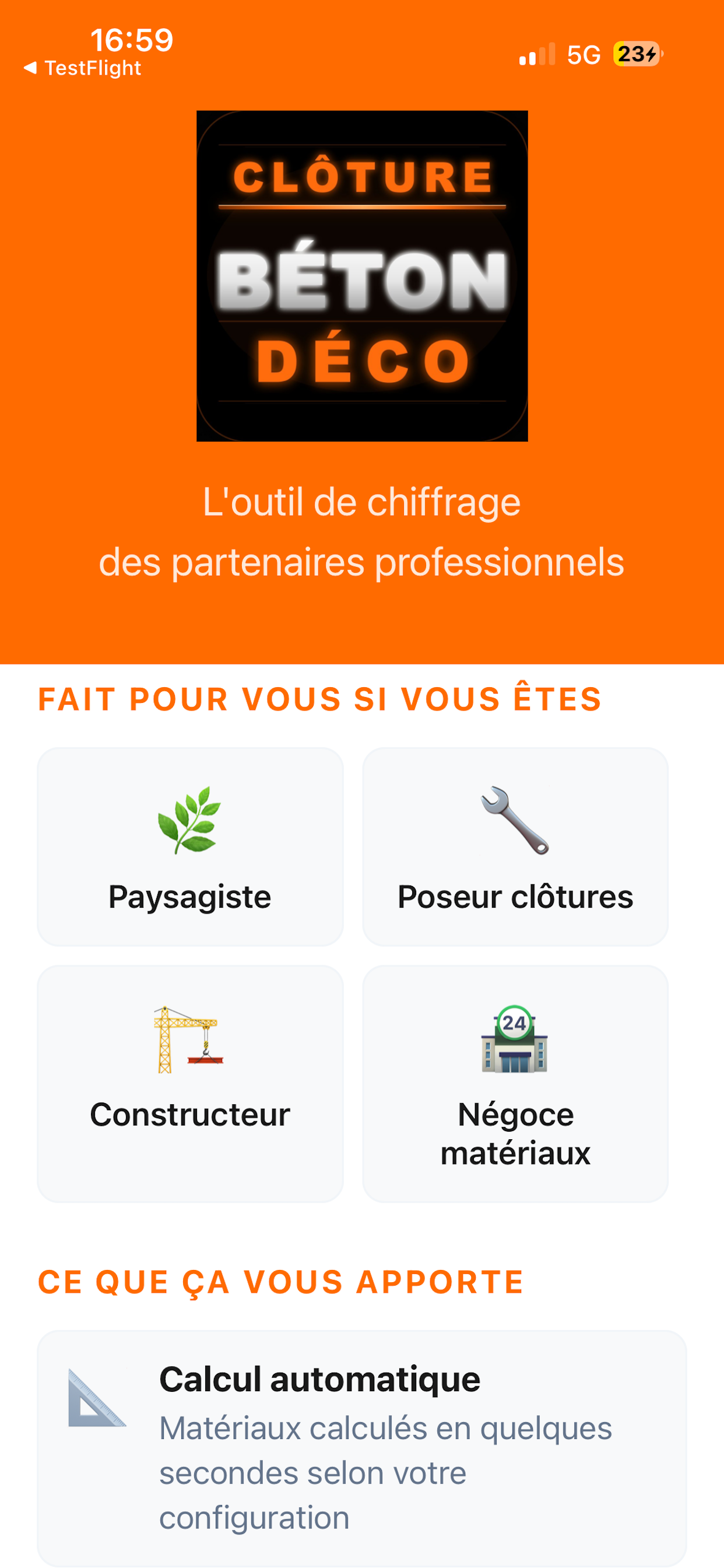The width and height of the screenshot is (724, 1568).
Task: Tap the Négoce matériaux card
Action: tap(515, 1083)
